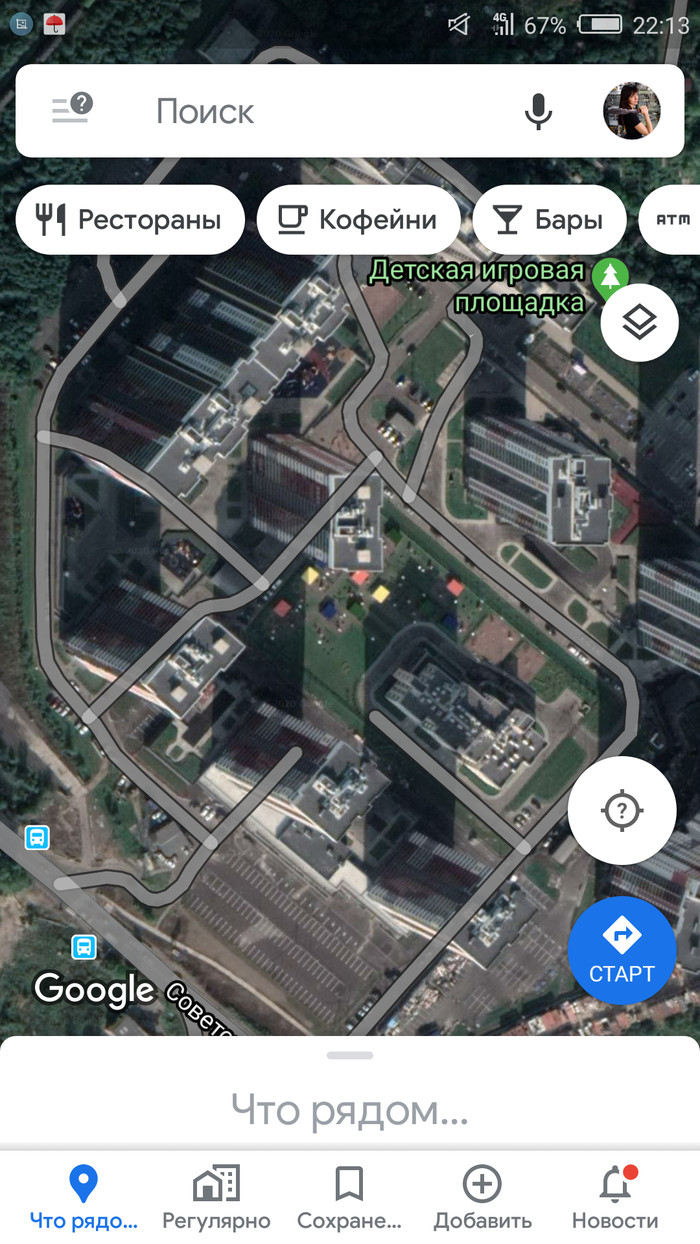Open the menu icon in search bar
700x1244 pixels.
pyautogui.click(x=72, y=109)
